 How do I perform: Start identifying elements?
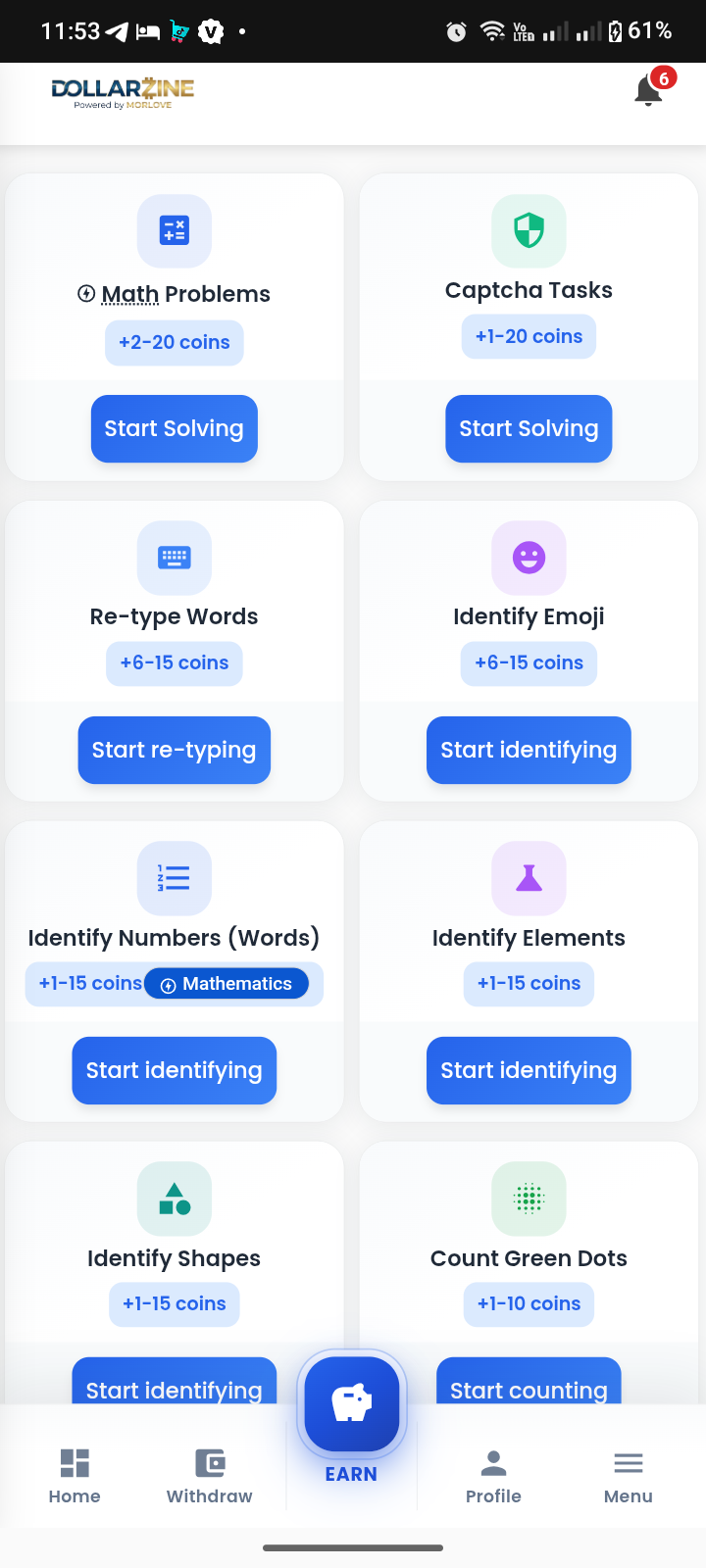529,1070
